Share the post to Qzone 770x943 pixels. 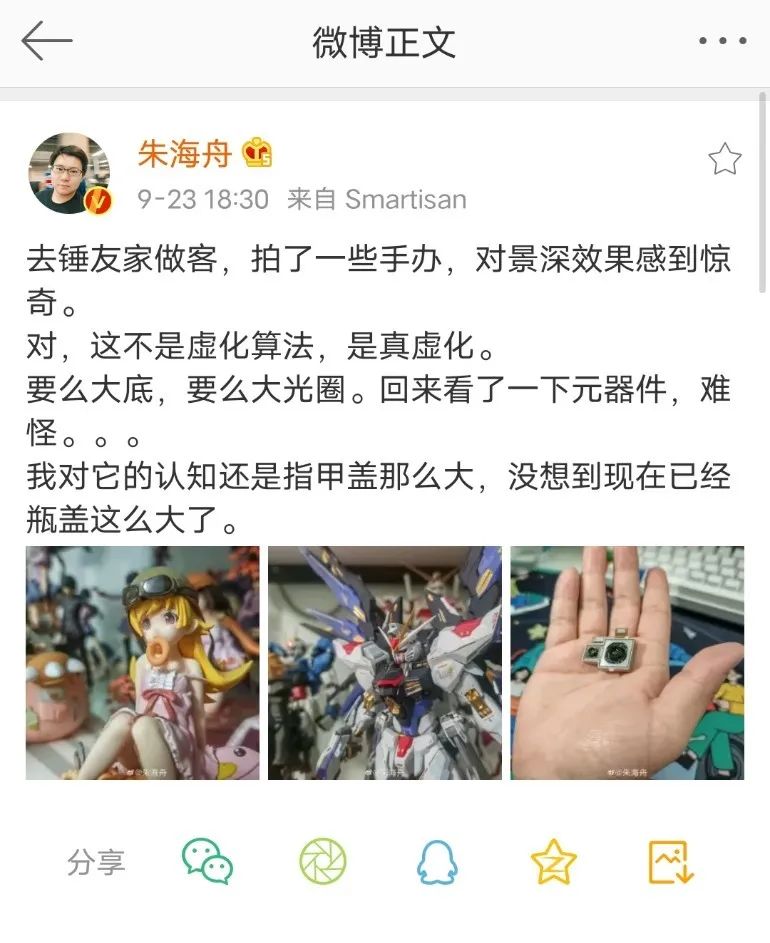click(553, 861)
